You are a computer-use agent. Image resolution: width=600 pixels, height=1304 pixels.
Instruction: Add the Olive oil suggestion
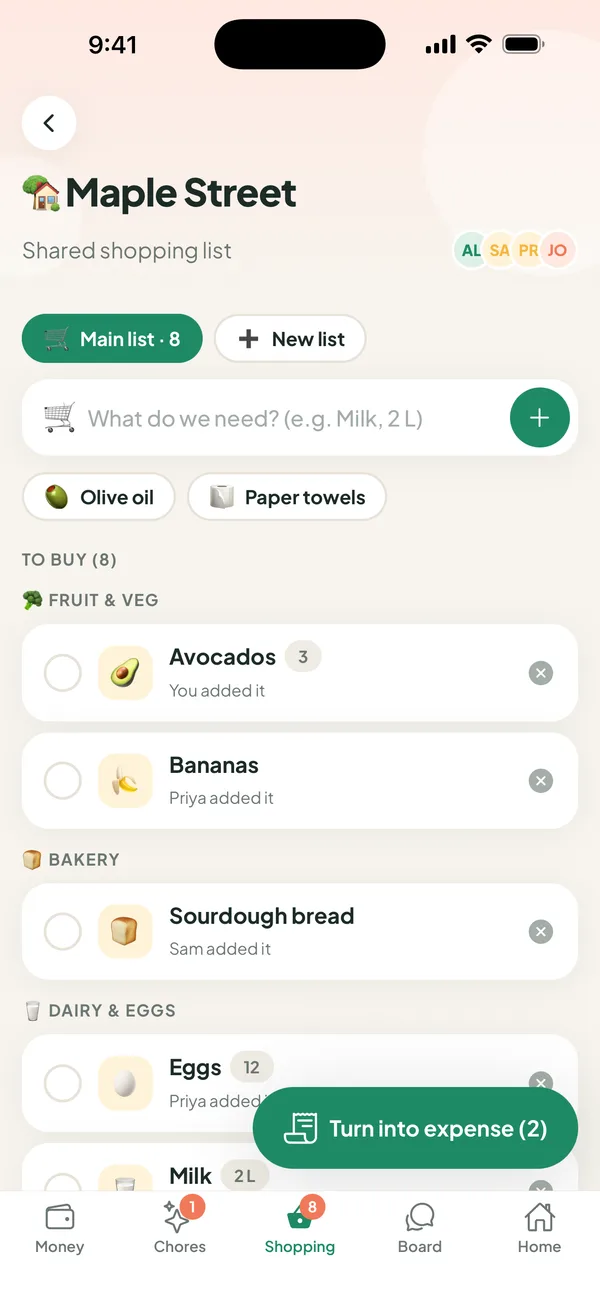point(98,497)
